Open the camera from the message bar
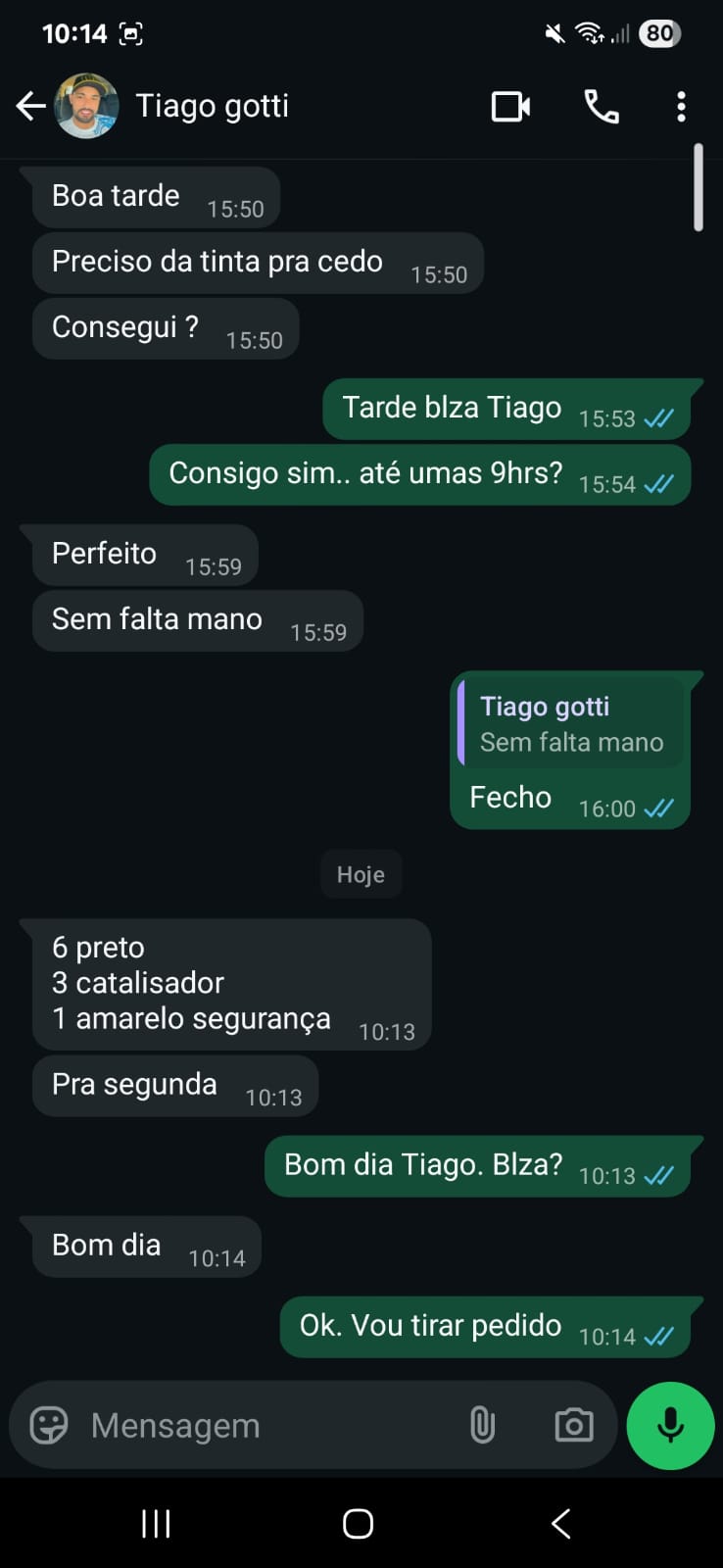 pyautogui.click(x=573, y=1425)
